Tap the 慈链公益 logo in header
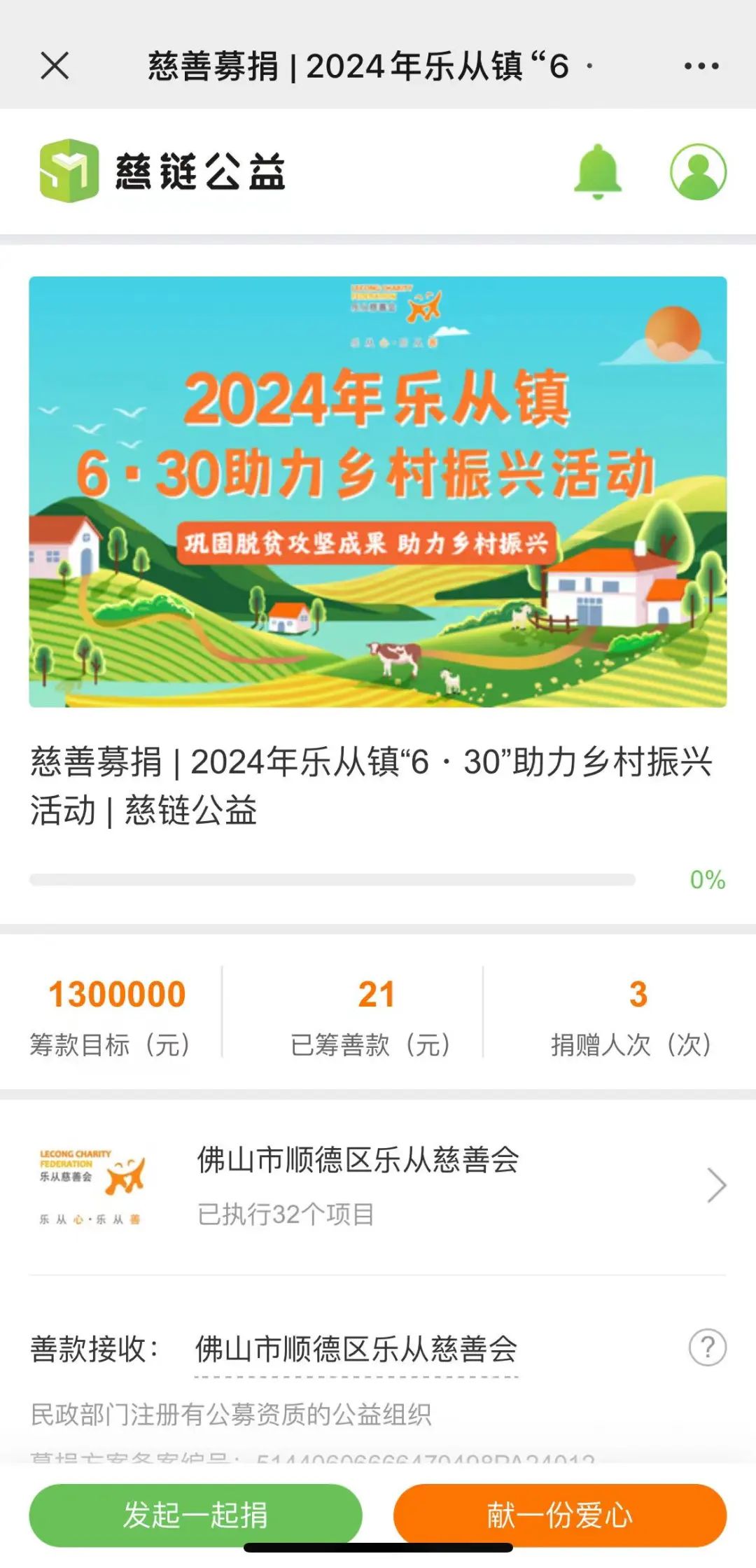This screenshot has width=756, height=1568. click(162, 171)
